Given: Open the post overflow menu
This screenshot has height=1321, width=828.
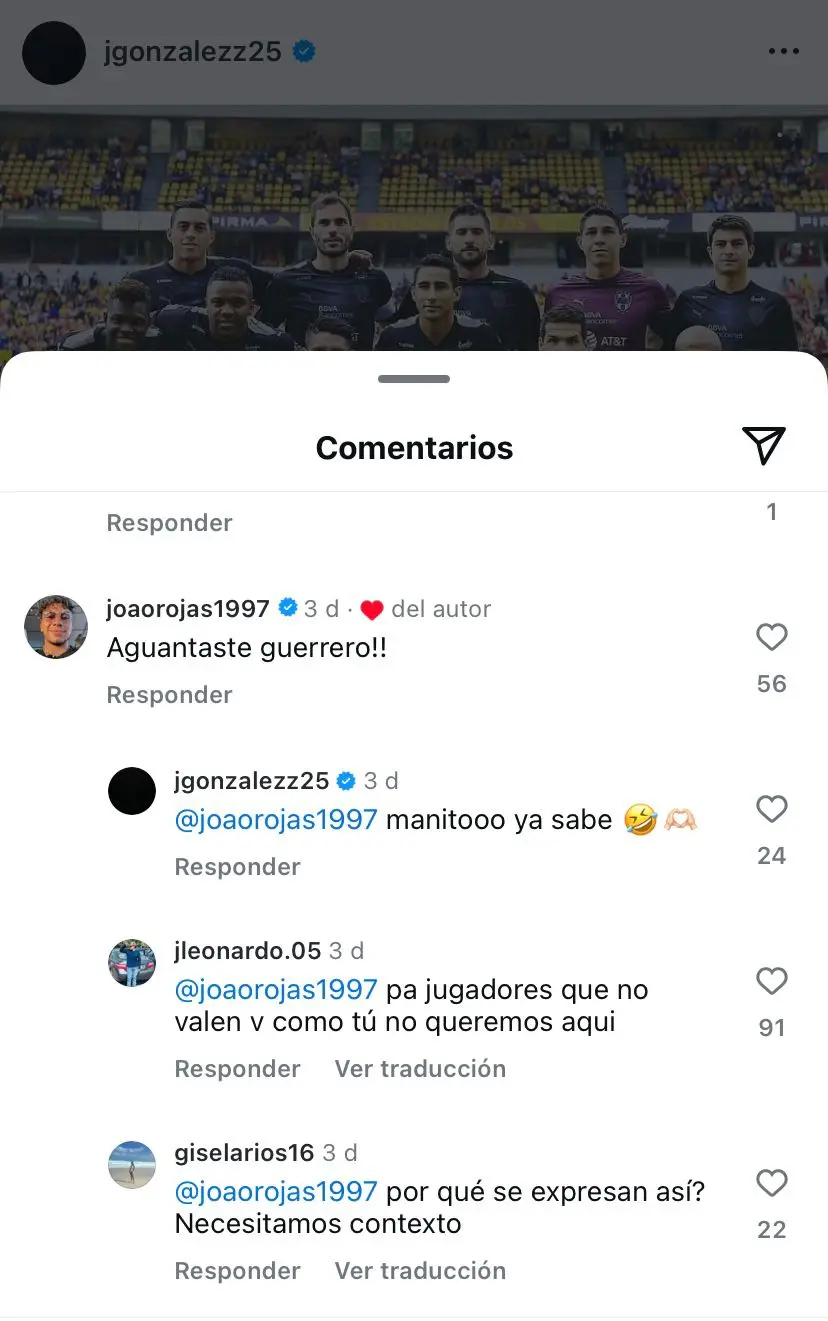Looking at the screenshot, I should tap(783, 52).
